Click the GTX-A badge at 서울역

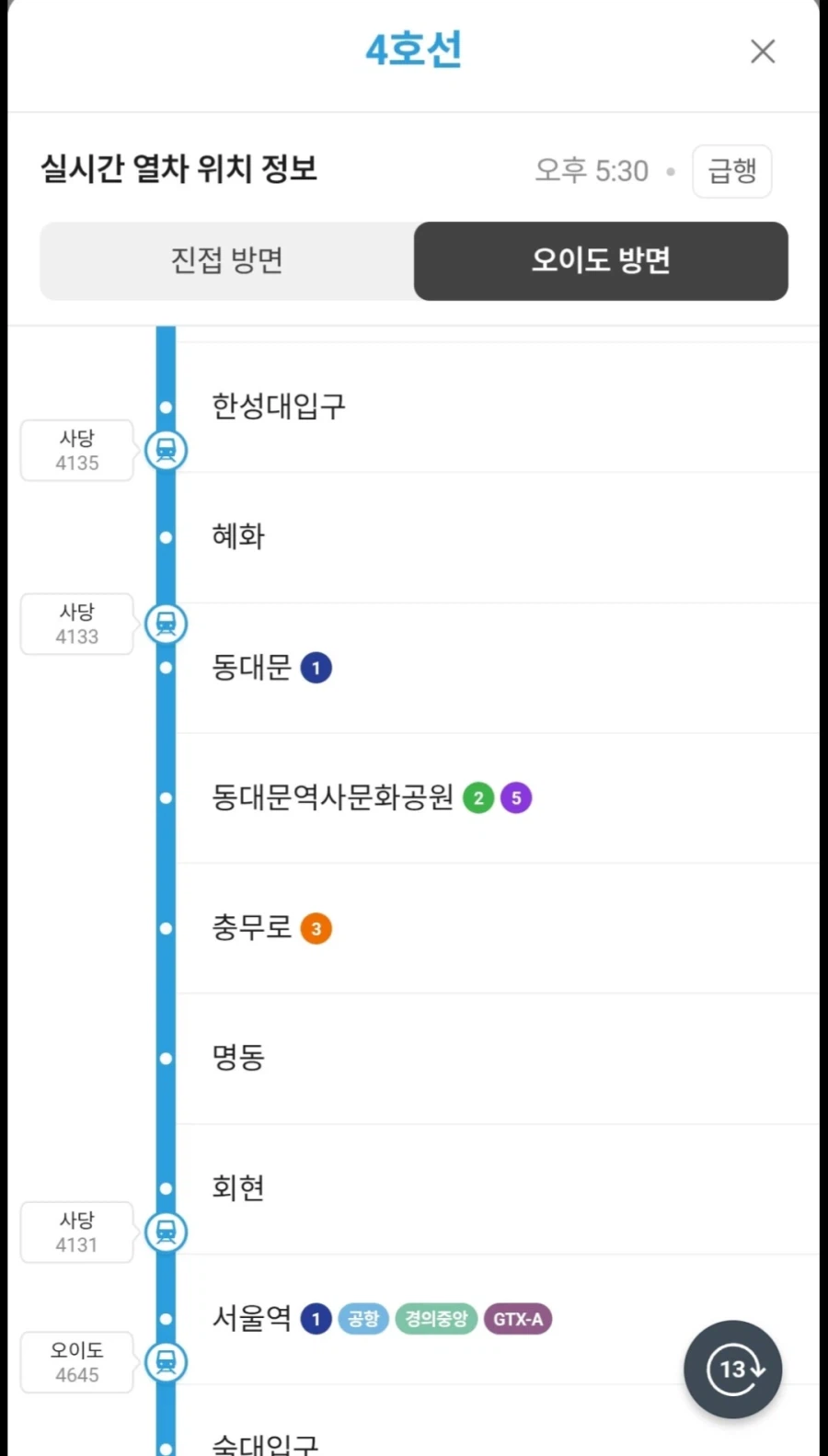point(517,1318)
